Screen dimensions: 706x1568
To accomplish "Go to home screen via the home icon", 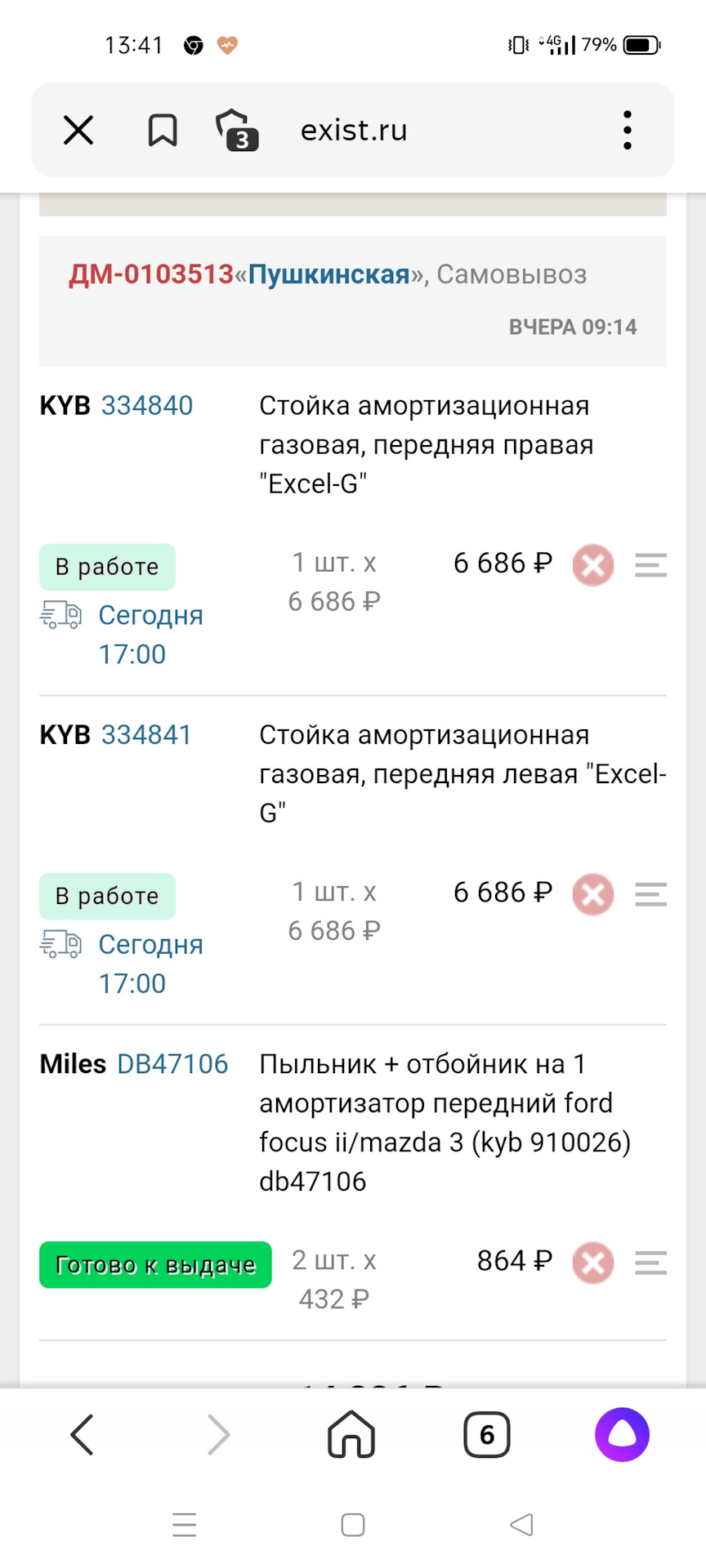I will pyautogui.click(x=350, y=1434).
